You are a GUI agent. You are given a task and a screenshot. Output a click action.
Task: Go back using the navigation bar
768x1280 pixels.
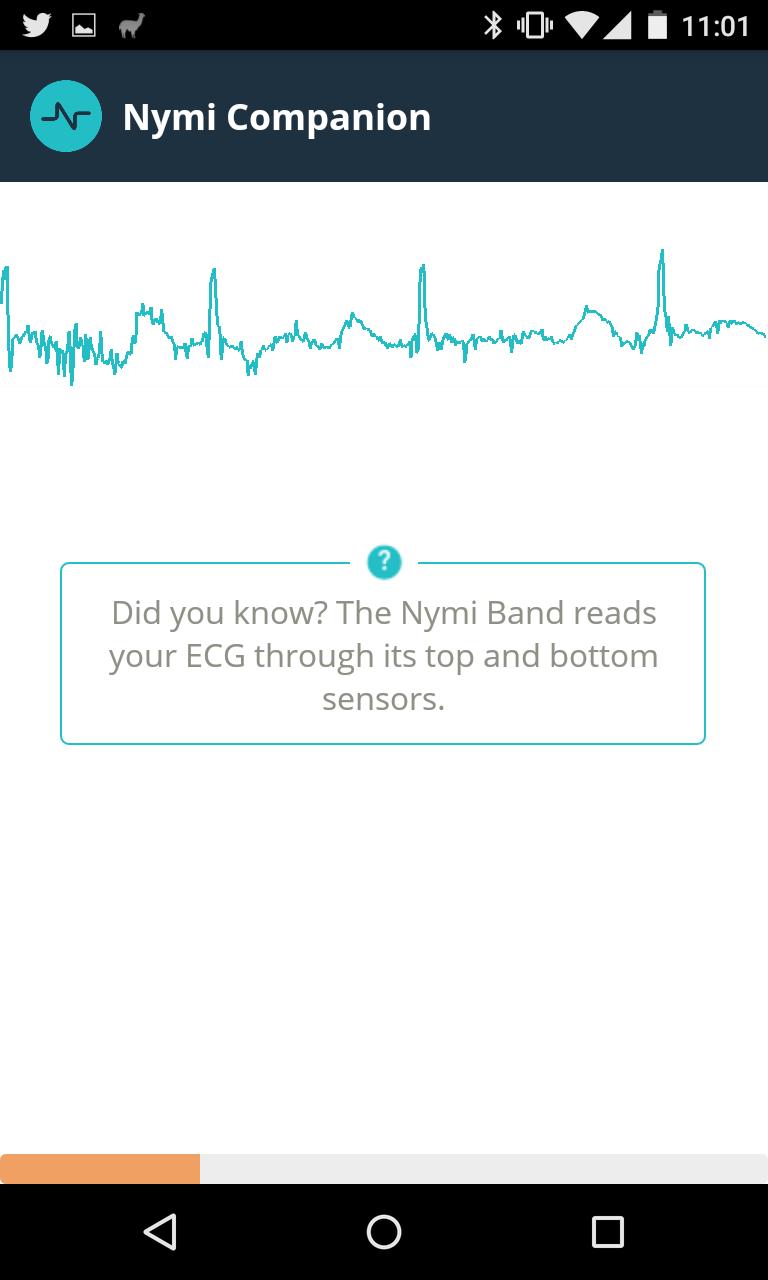coord(160,1231)
